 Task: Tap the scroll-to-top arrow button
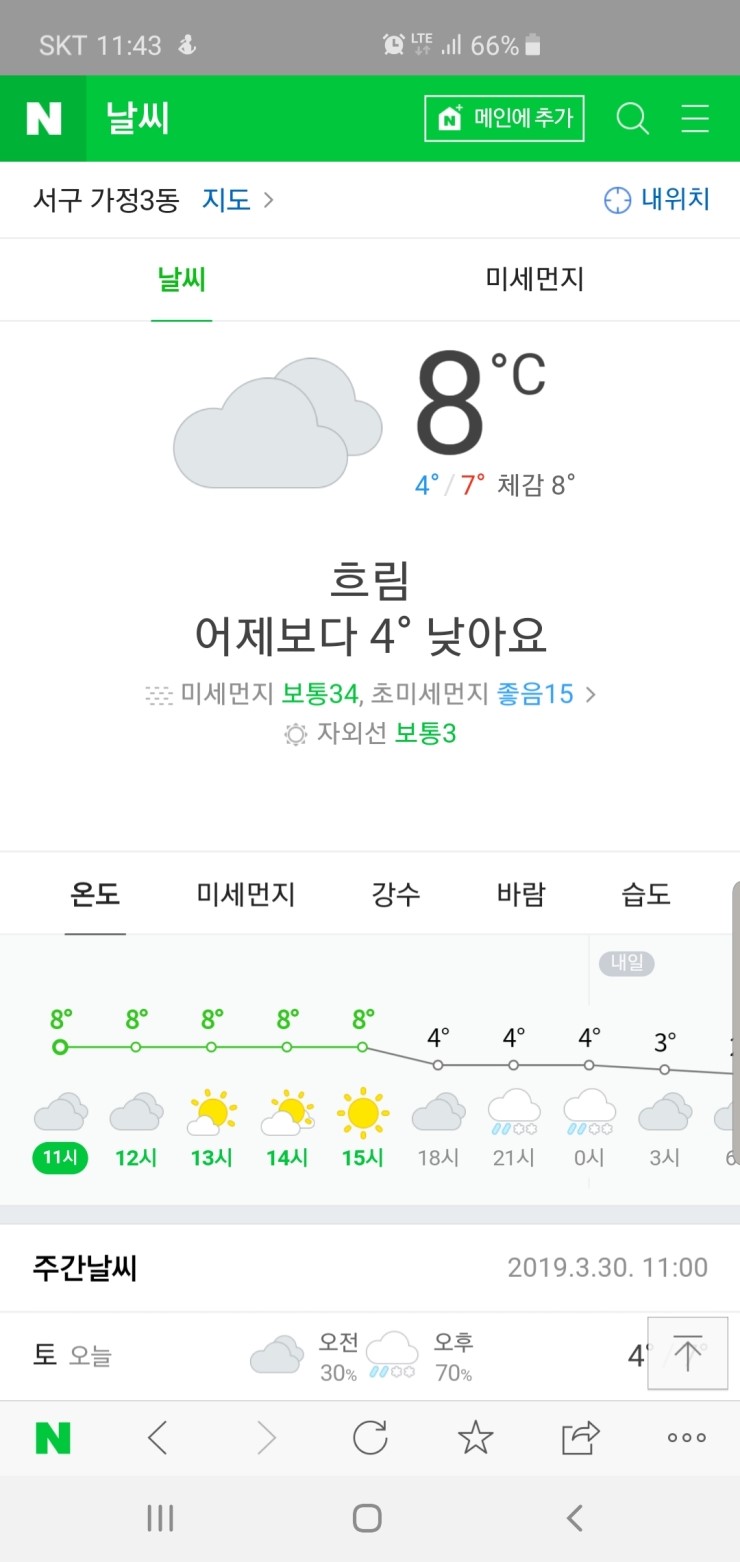tap(687, 1354)
